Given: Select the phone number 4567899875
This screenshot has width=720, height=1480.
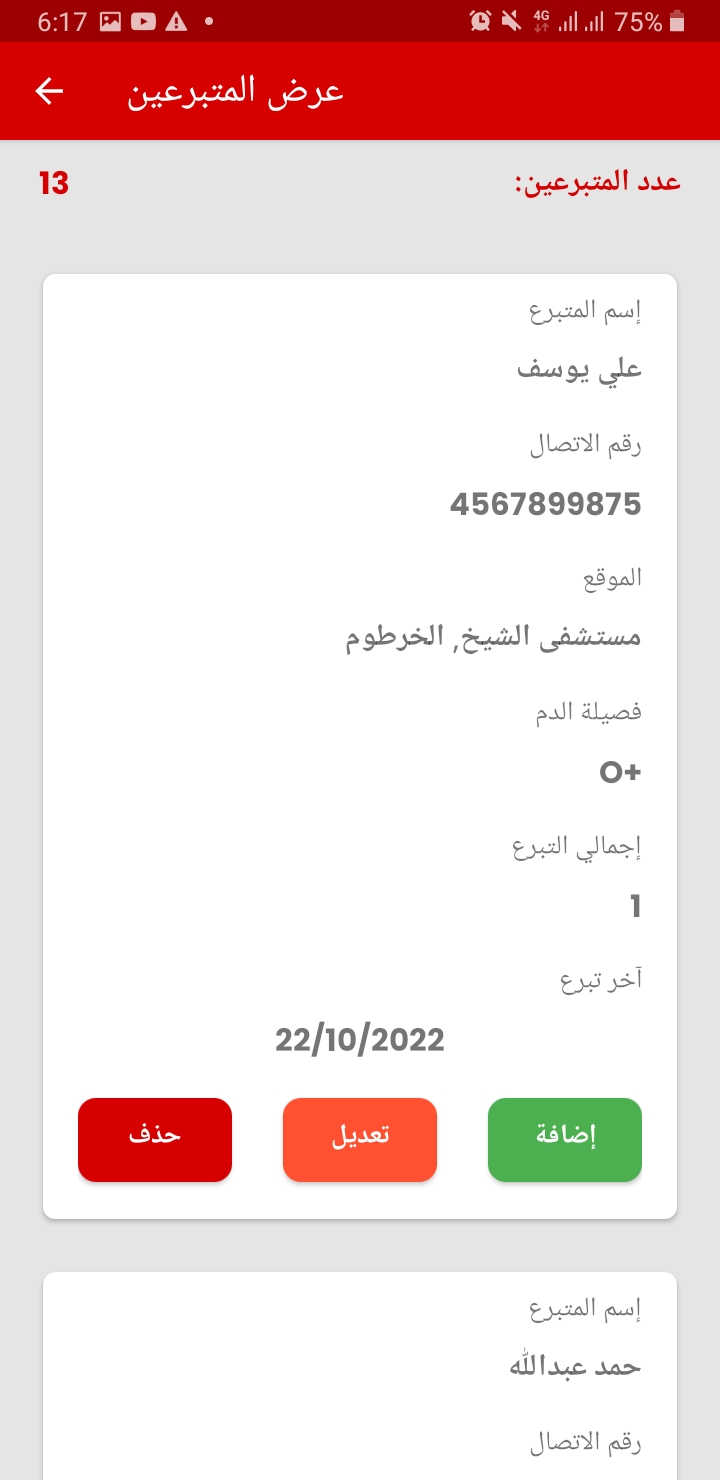Looking at the screenshot, I should (x=547, y=505).
